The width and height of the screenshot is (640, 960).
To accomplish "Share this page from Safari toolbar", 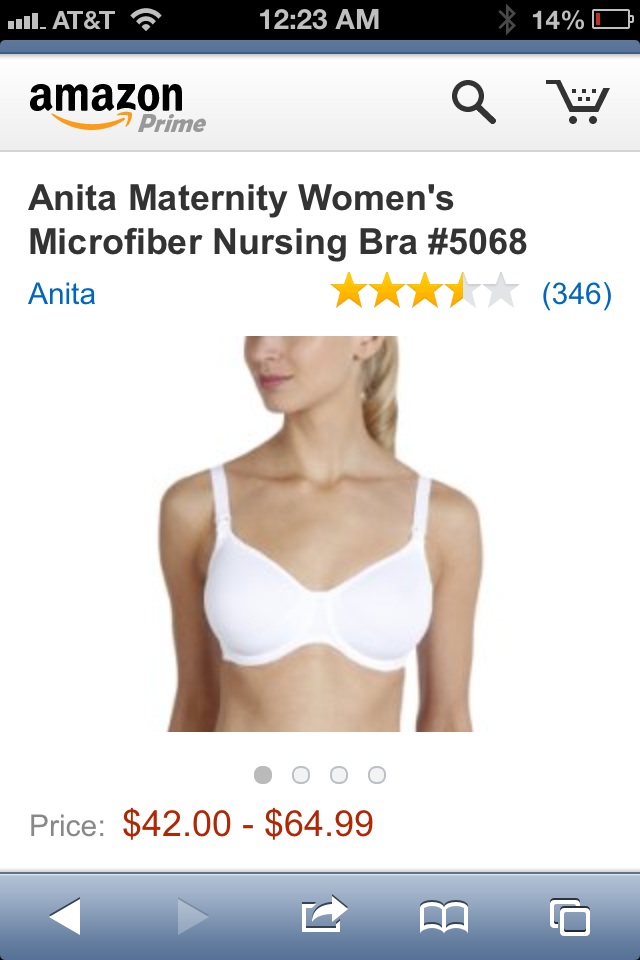I will [x=323, y=915].
